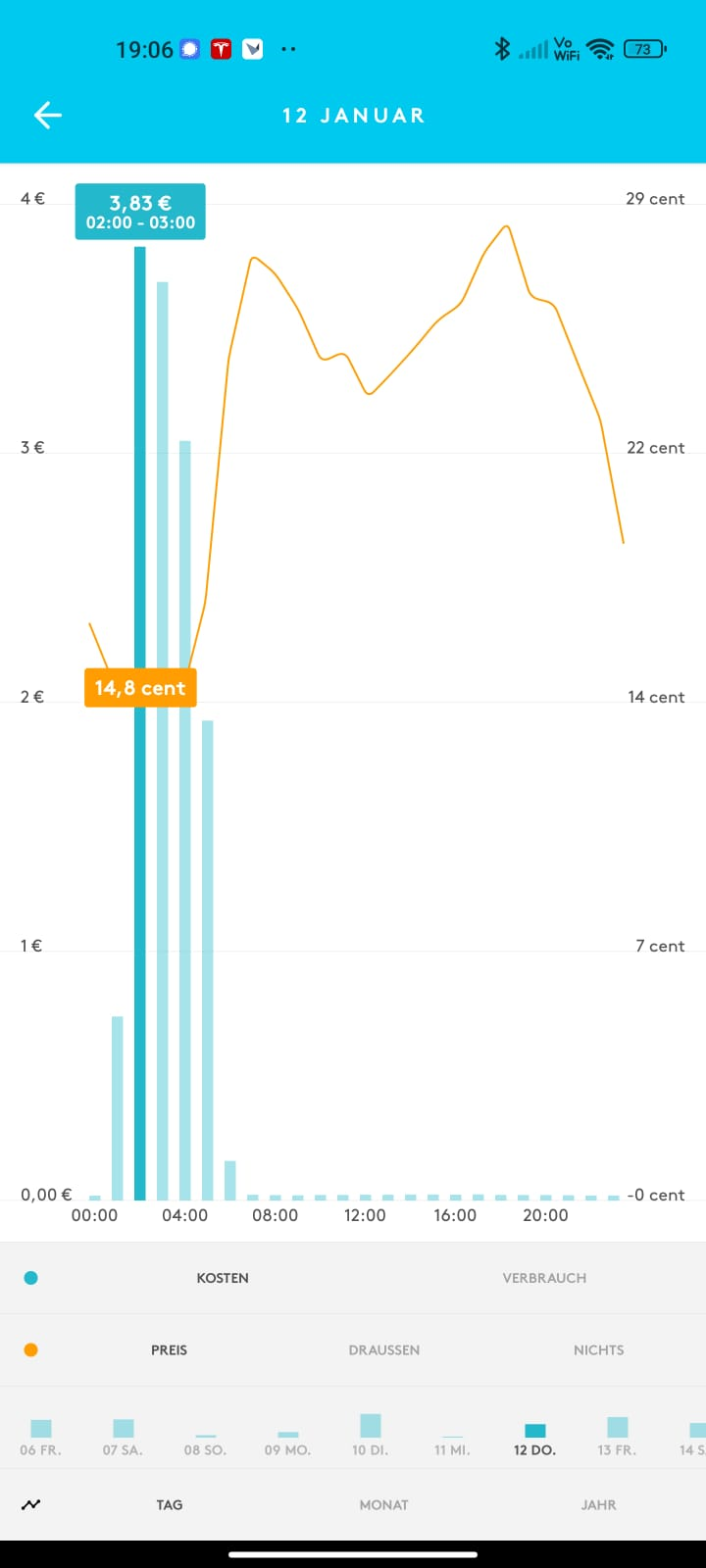Select day 06 FR.
Screen dimensions: 706x1568
coord(40,1437)
